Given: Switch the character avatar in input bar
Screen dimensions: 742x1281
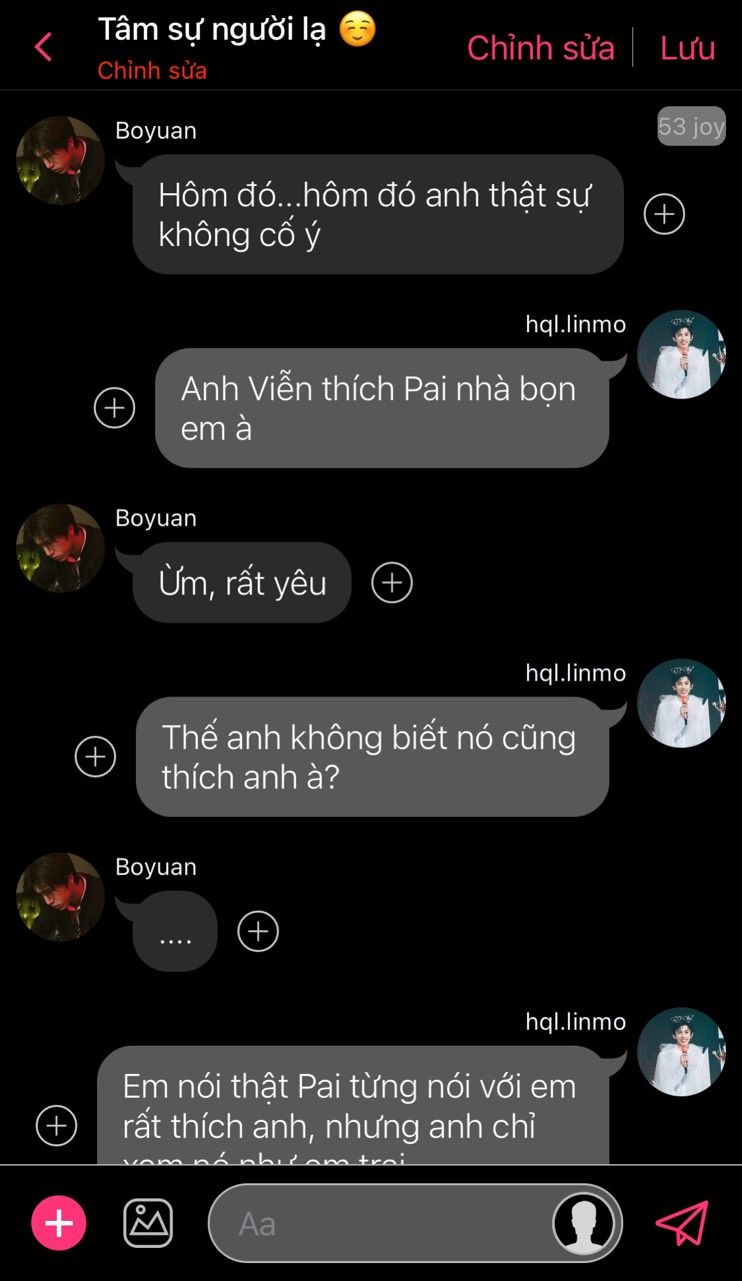Looking at the screenshot, I should coord(584,1223).
